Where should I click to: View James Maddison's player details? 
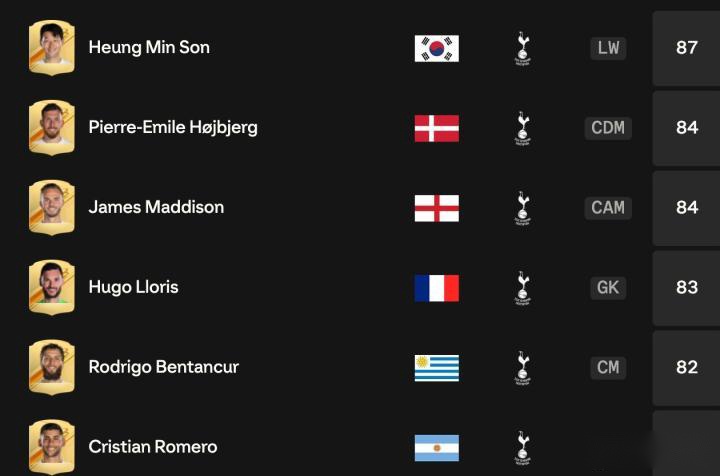pos(156,207)
